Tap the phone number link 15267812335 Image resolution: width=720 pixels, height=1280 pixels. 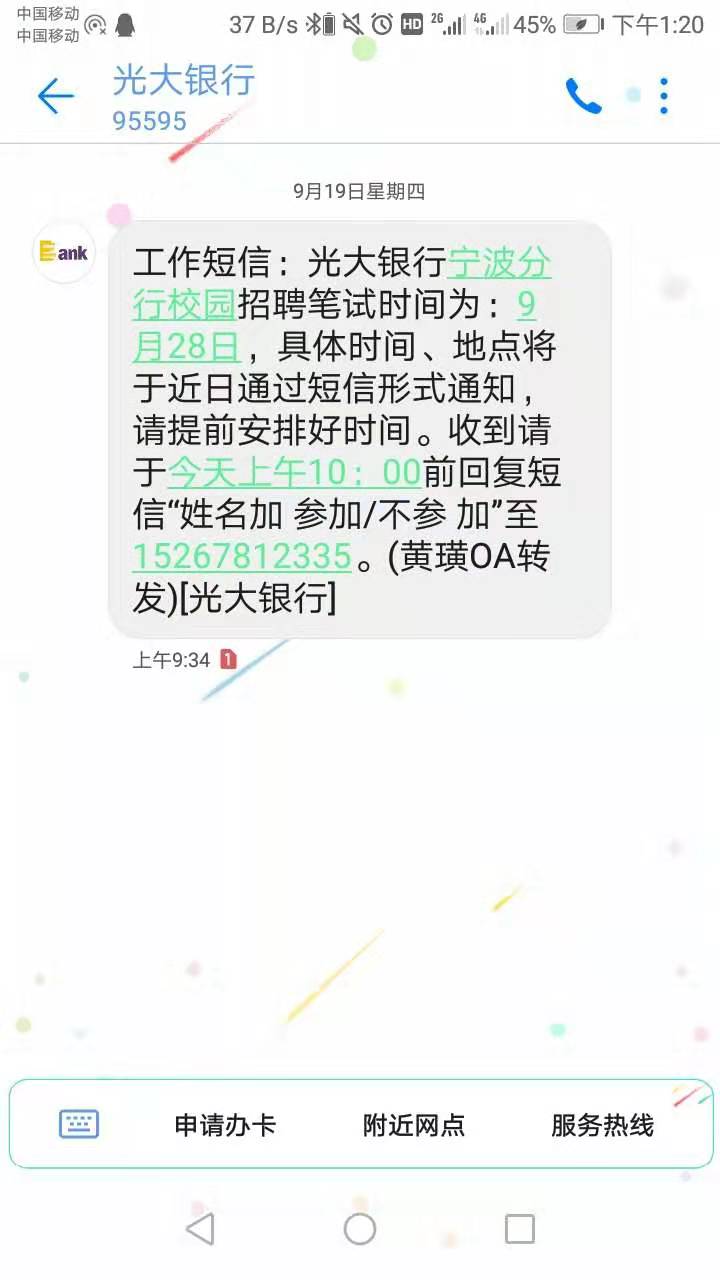point(242,556)
